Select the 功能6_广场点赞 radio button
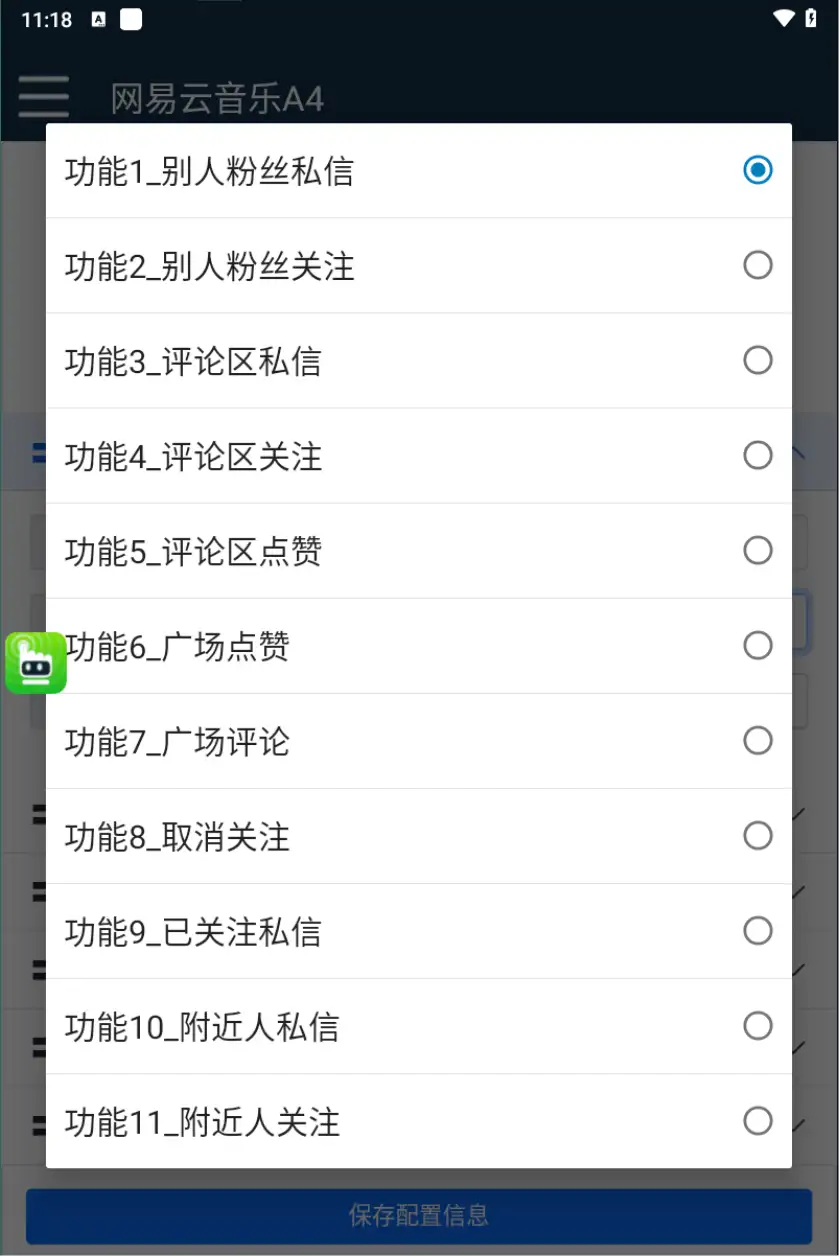The height and width of the screenshot is (1256, 839). (x=758, y=646)
